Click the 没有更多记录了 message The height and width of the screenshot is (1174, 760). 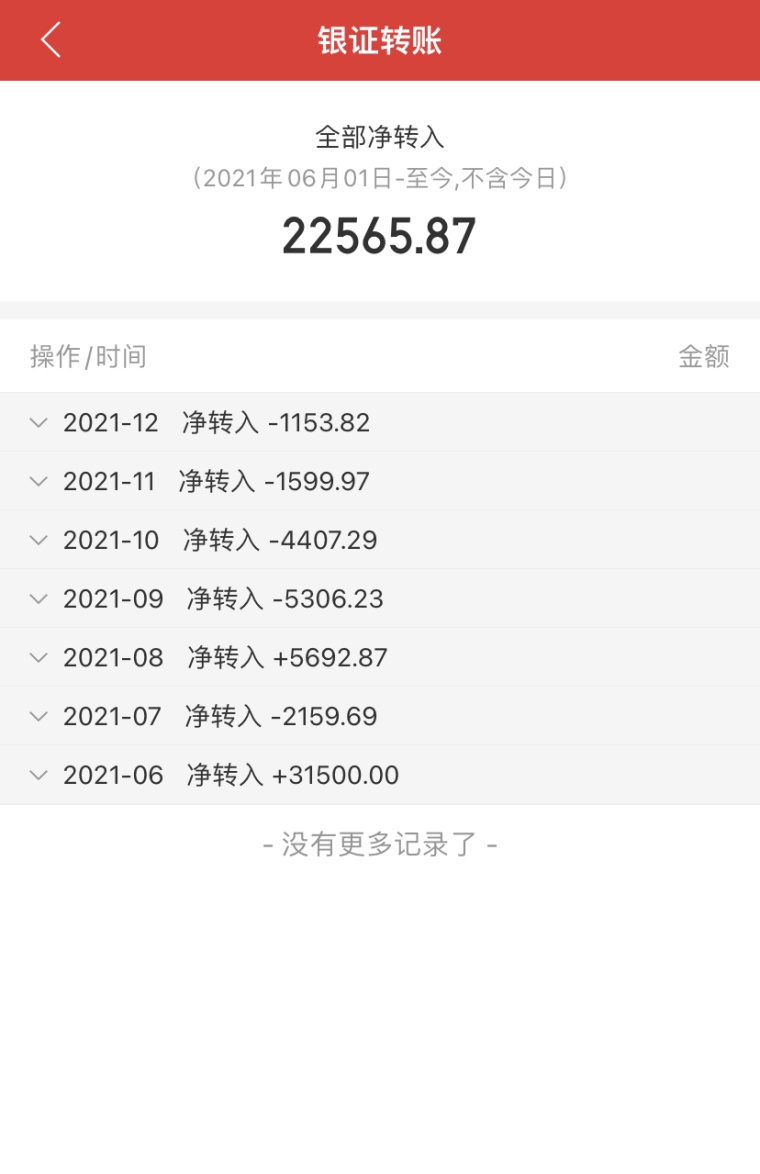(380, 845)
